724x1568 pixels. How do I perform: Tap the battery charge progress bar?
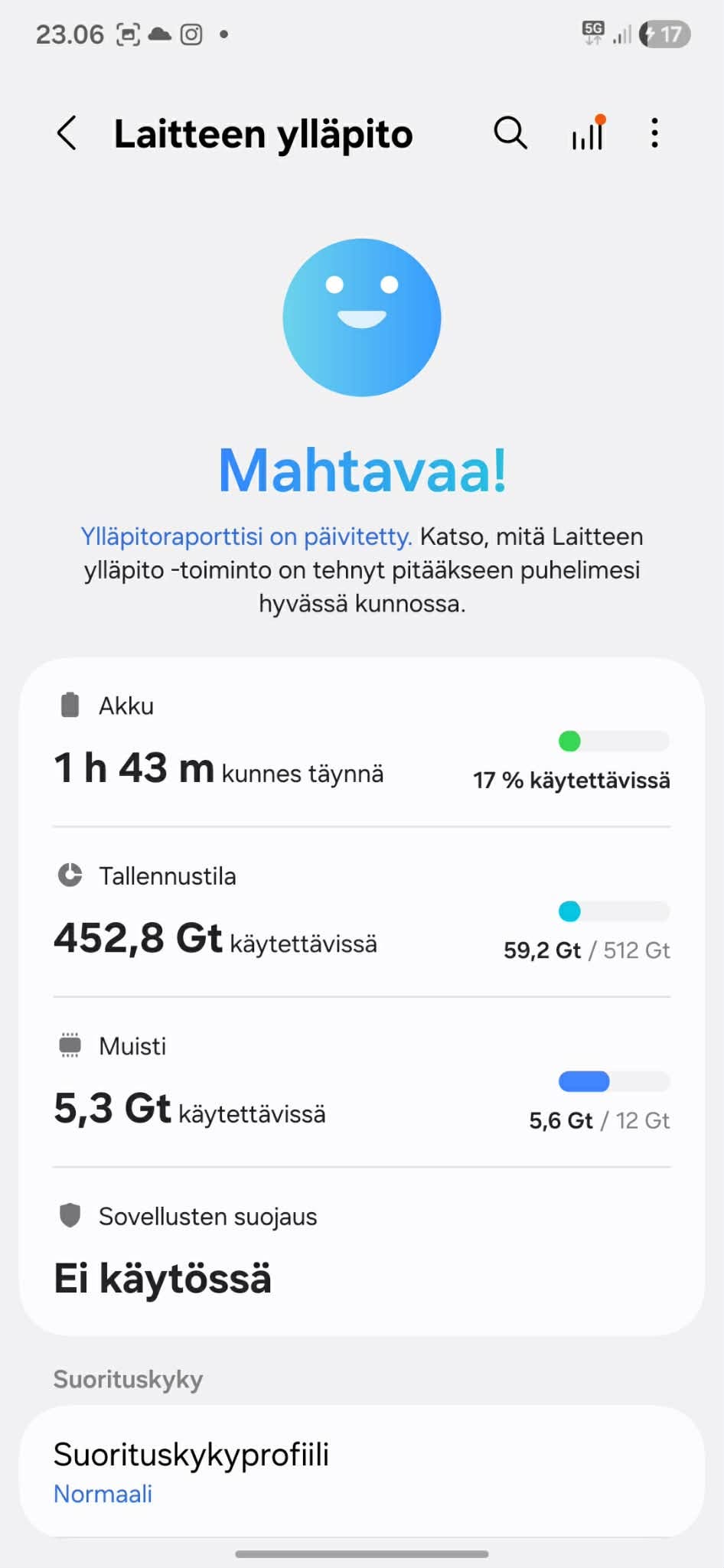(x=612, y=742)
